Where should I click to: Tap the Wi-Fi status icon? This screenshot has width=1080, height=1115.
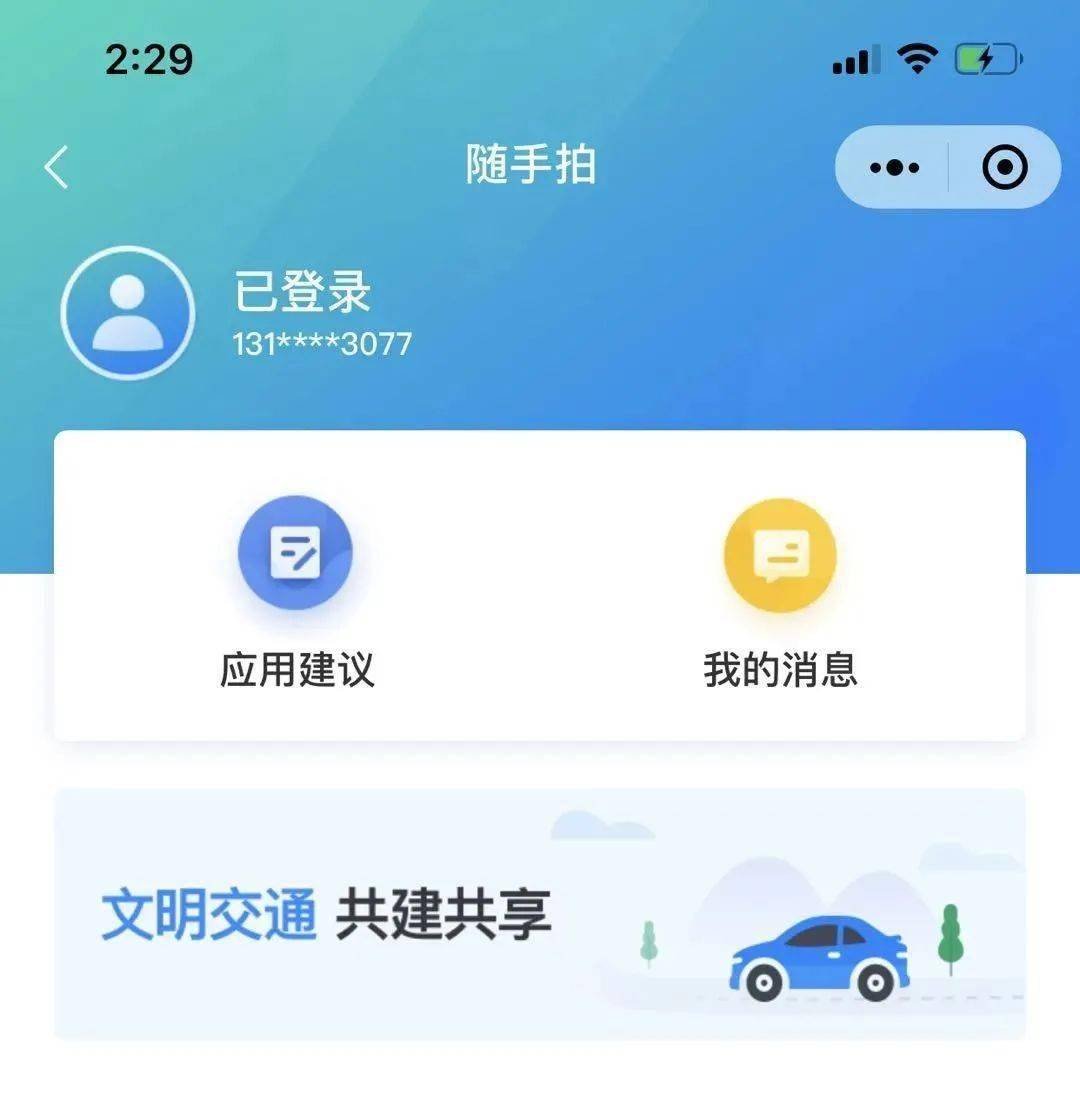[x=916, y=60]
